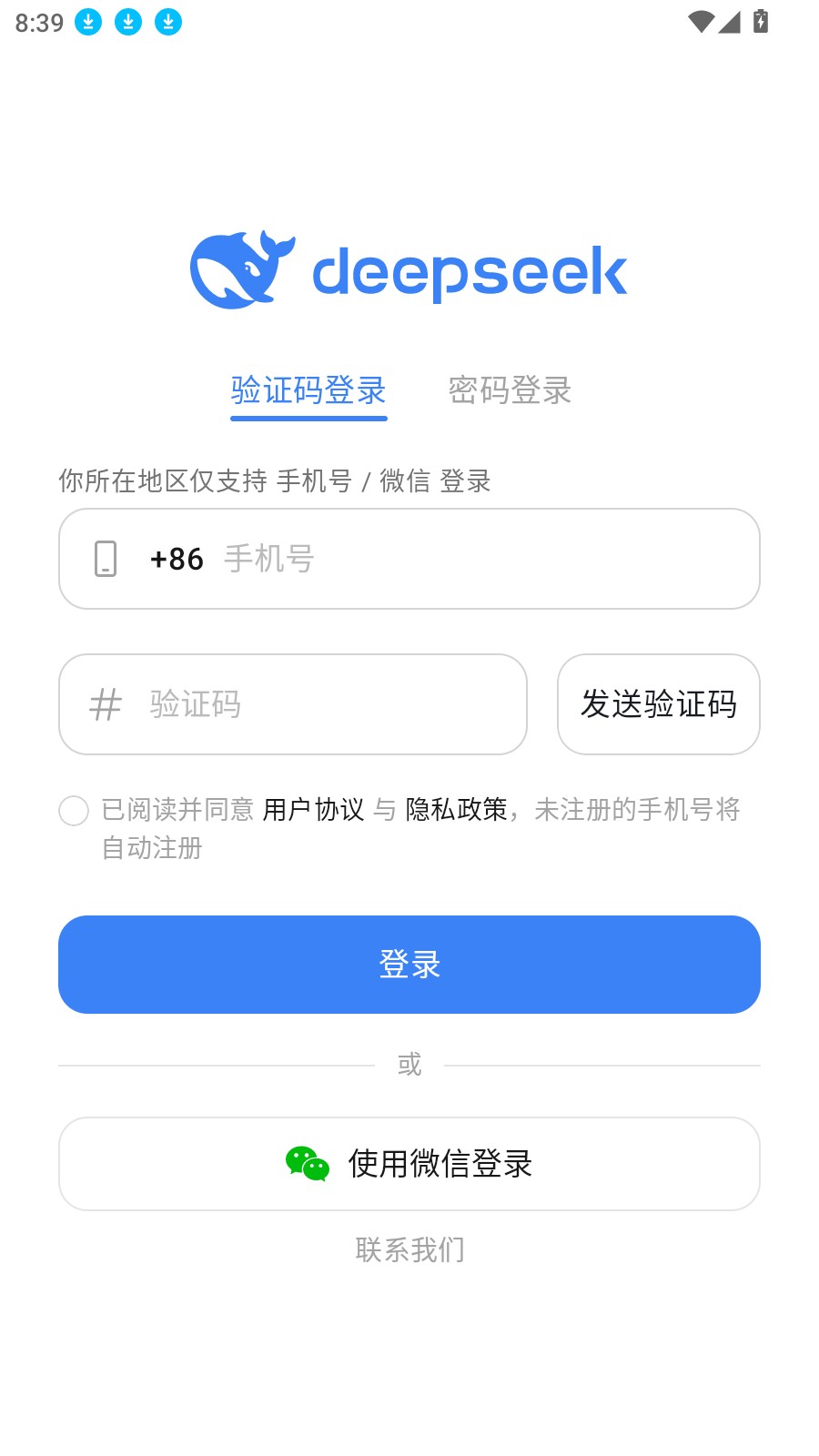
Task: Switch to the 密码登录 tab
Action: pyautogui.click(x=511, y=391)
